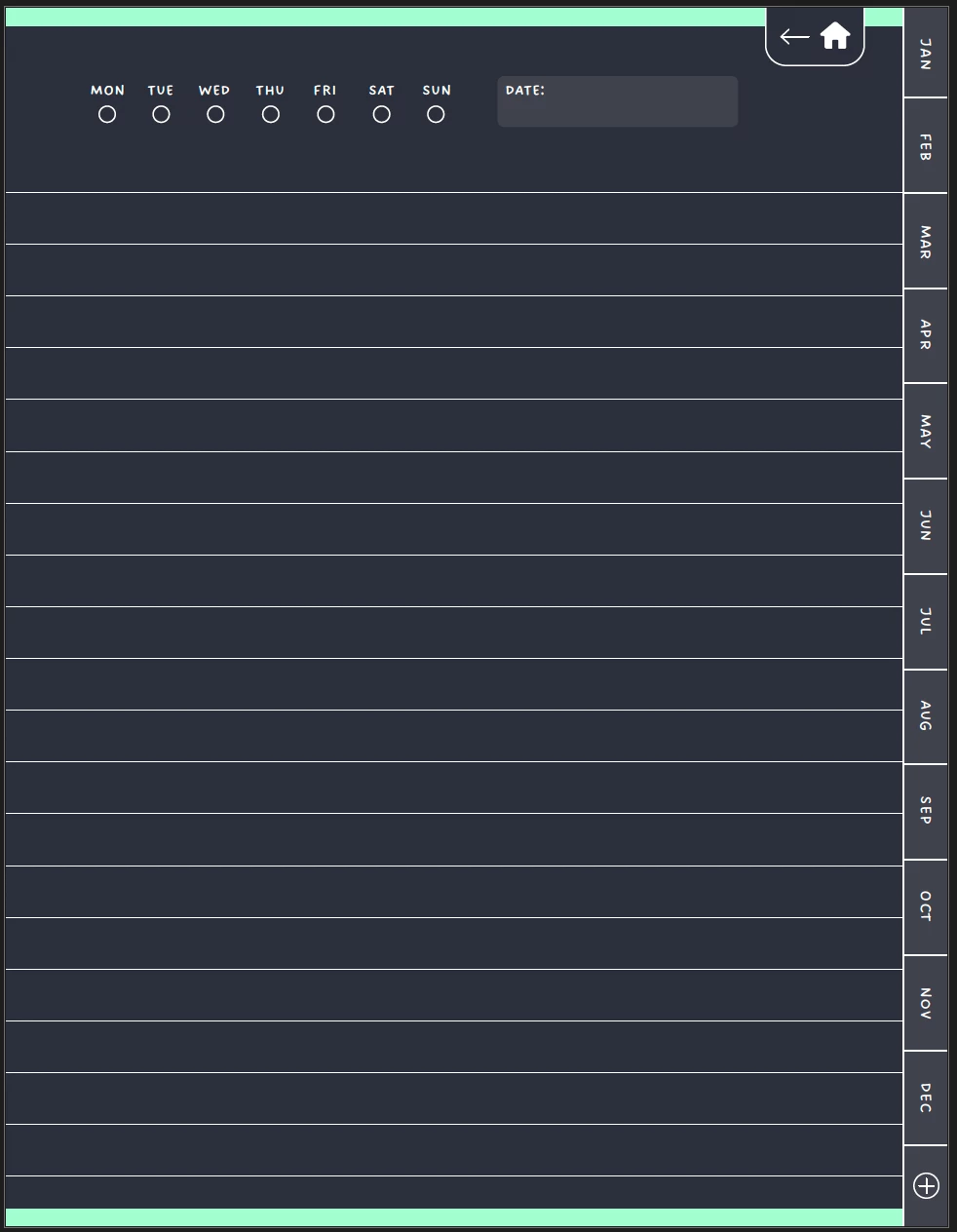Screen dimensions: 957x1232
Task: Mark the SUN day circle
Action: [x=436, y=115]
